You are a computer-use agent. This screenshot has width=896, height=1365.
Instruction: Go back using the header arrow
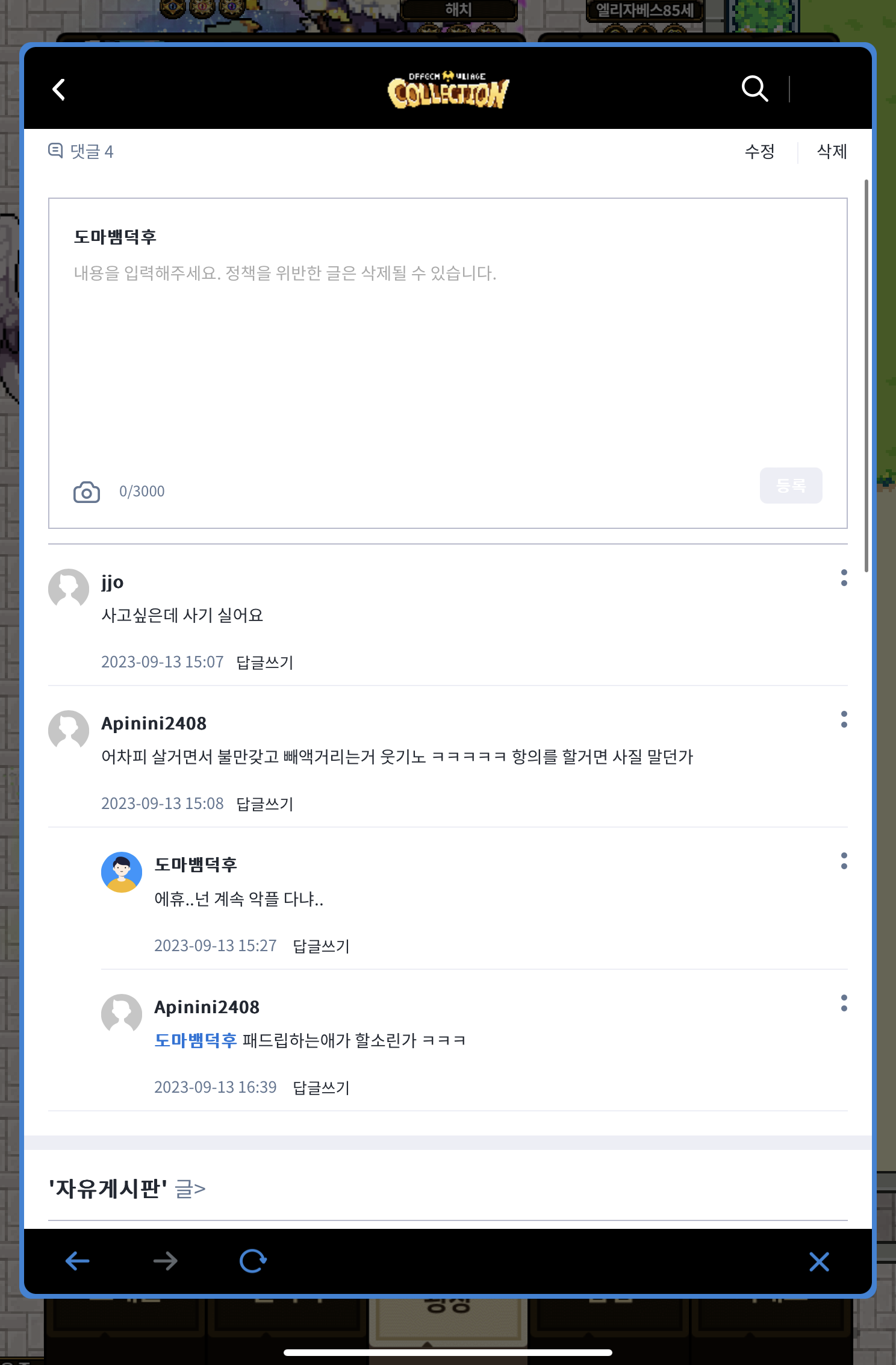[59, 90]
